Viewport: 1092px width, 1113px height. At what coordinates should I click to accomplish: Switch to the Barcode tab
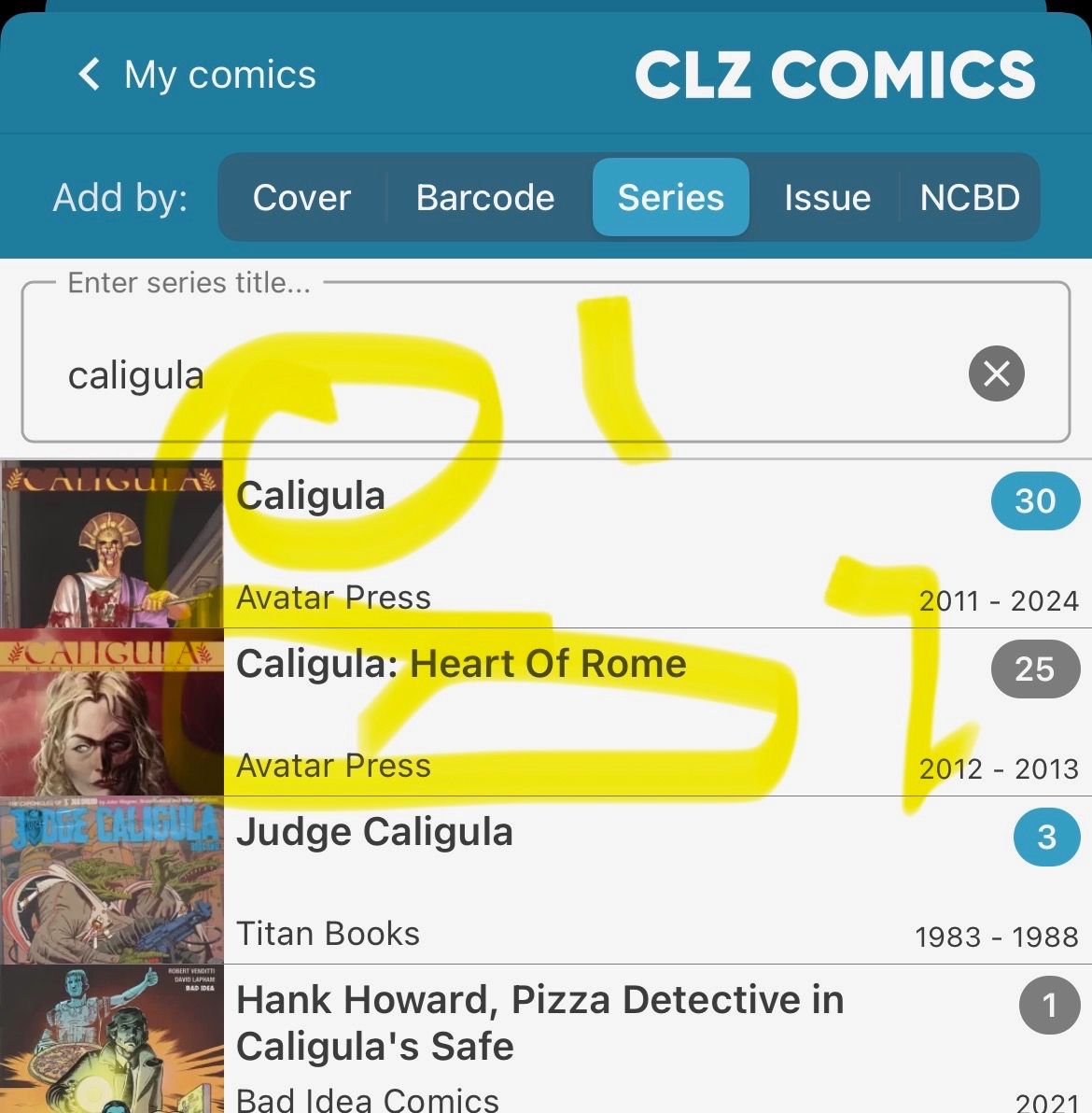pyautogui.click(x=485, y=198)
